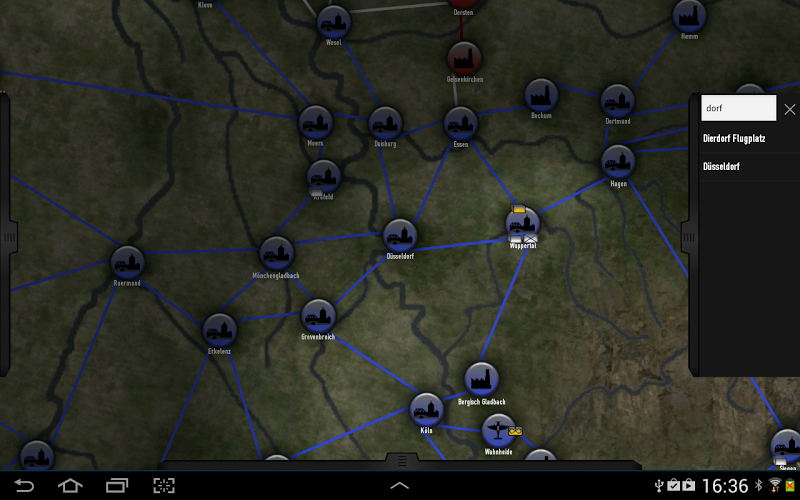Screen dimensions: 800x500
Task: Select the Wuppertal city node on map
Action: coord(522,224)
